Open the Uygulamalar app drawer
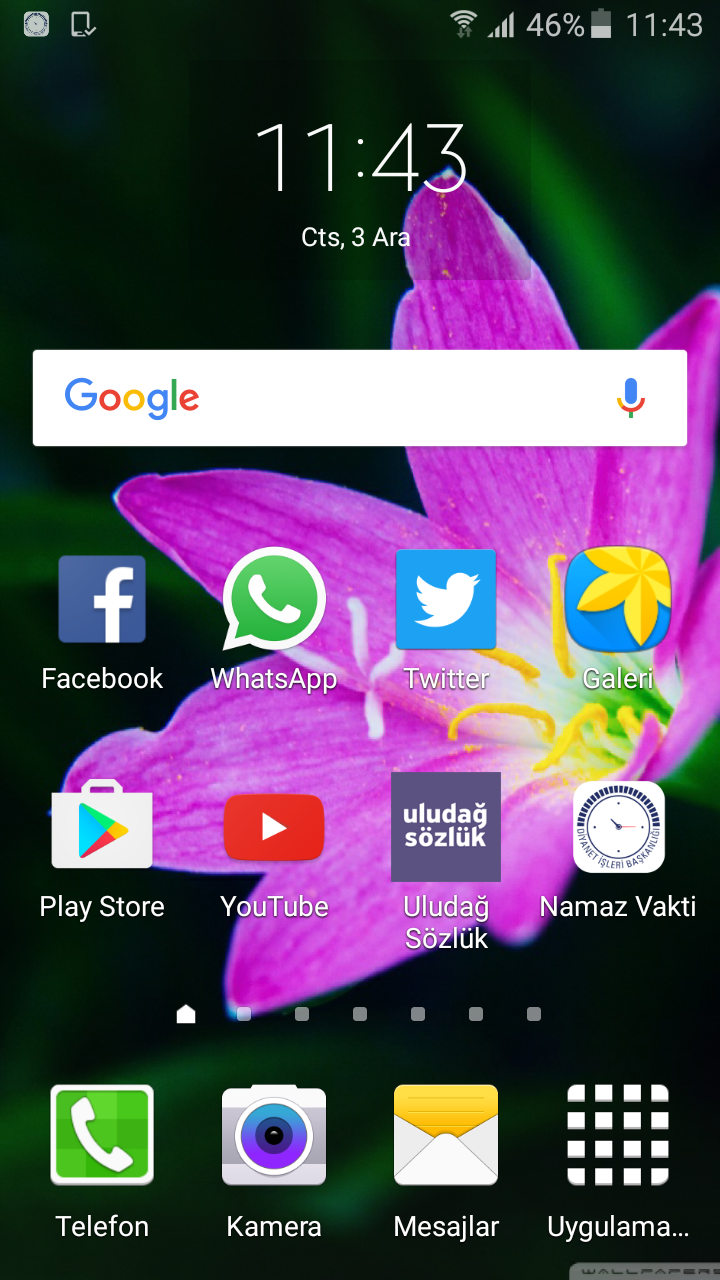Image resolution: width=720 pixels, height=1280 pixels. click(618, 1136)
